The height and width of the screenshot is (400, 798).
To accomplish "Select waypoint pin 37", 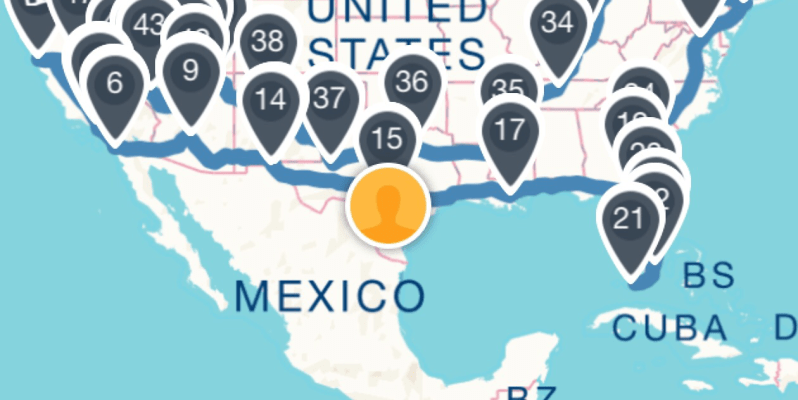I will click(329, 99).
